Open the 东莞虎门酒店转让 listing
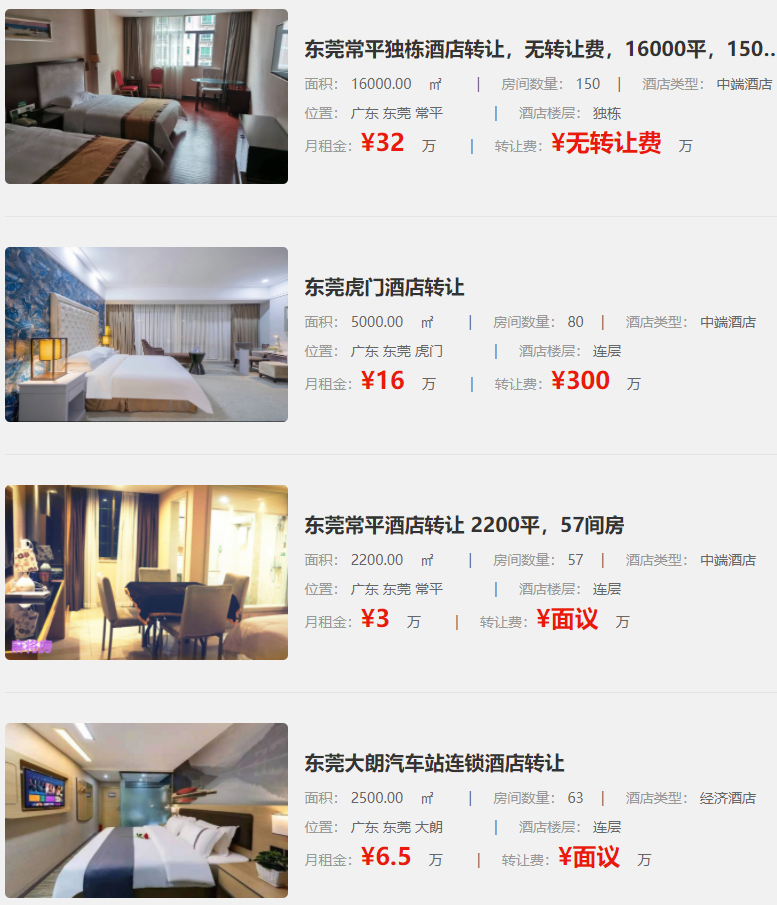777x905 pixels. (384, 288)
